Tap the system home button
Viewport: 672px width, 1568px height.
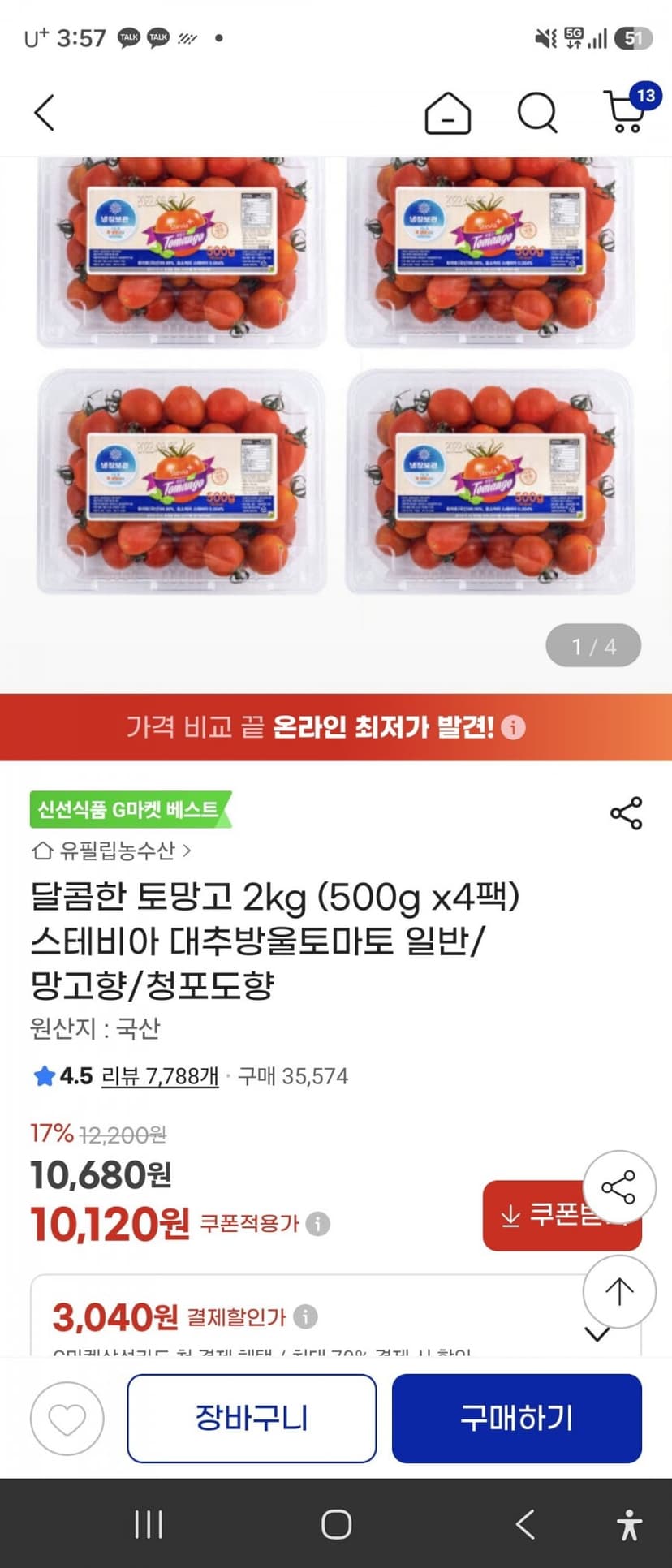(x=336, y=1524)
